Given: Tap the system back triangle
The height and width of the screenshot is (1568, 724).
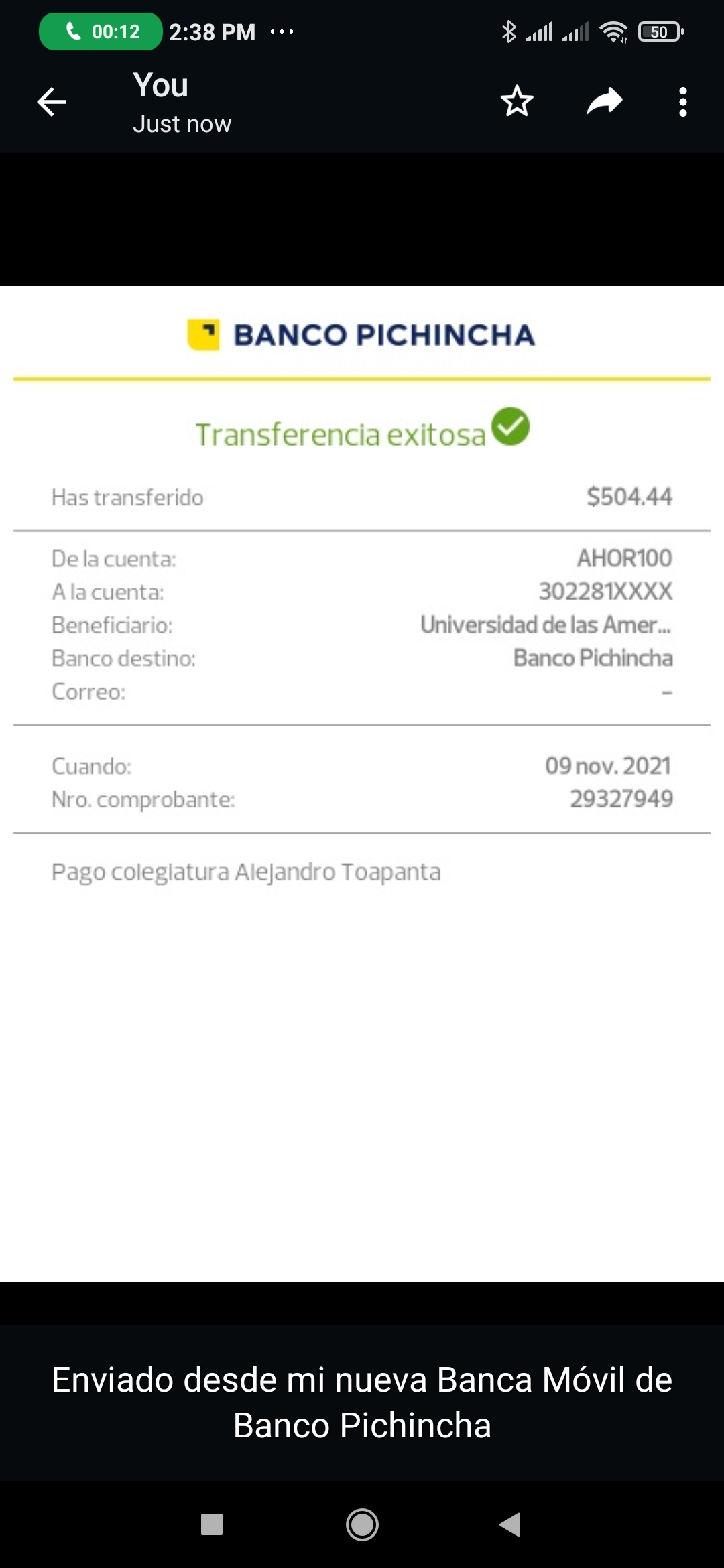Looking at the screenshot, I should pos(511,1524).
